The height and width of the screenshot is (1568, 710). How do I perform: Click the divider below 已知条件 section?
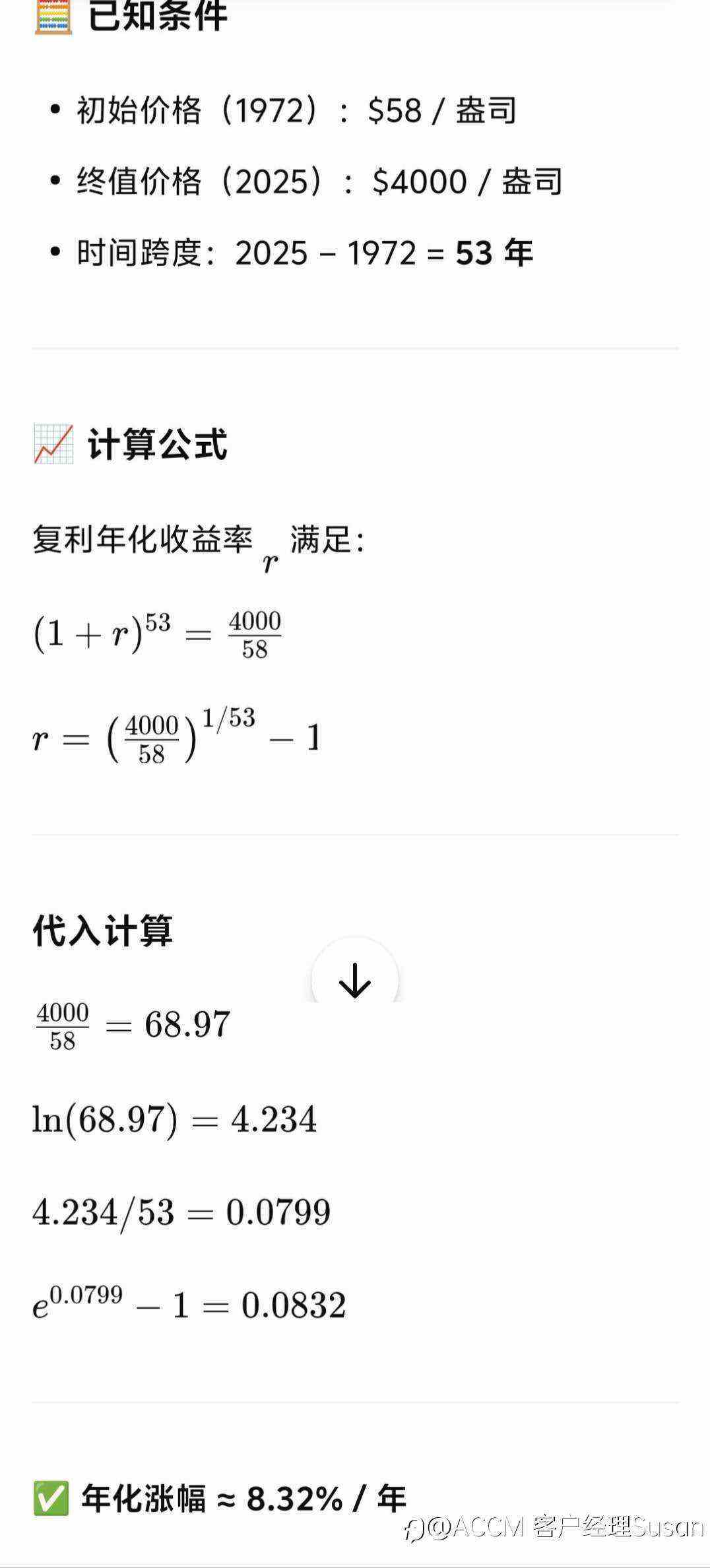pyautogui.click(x=354, y=348)
